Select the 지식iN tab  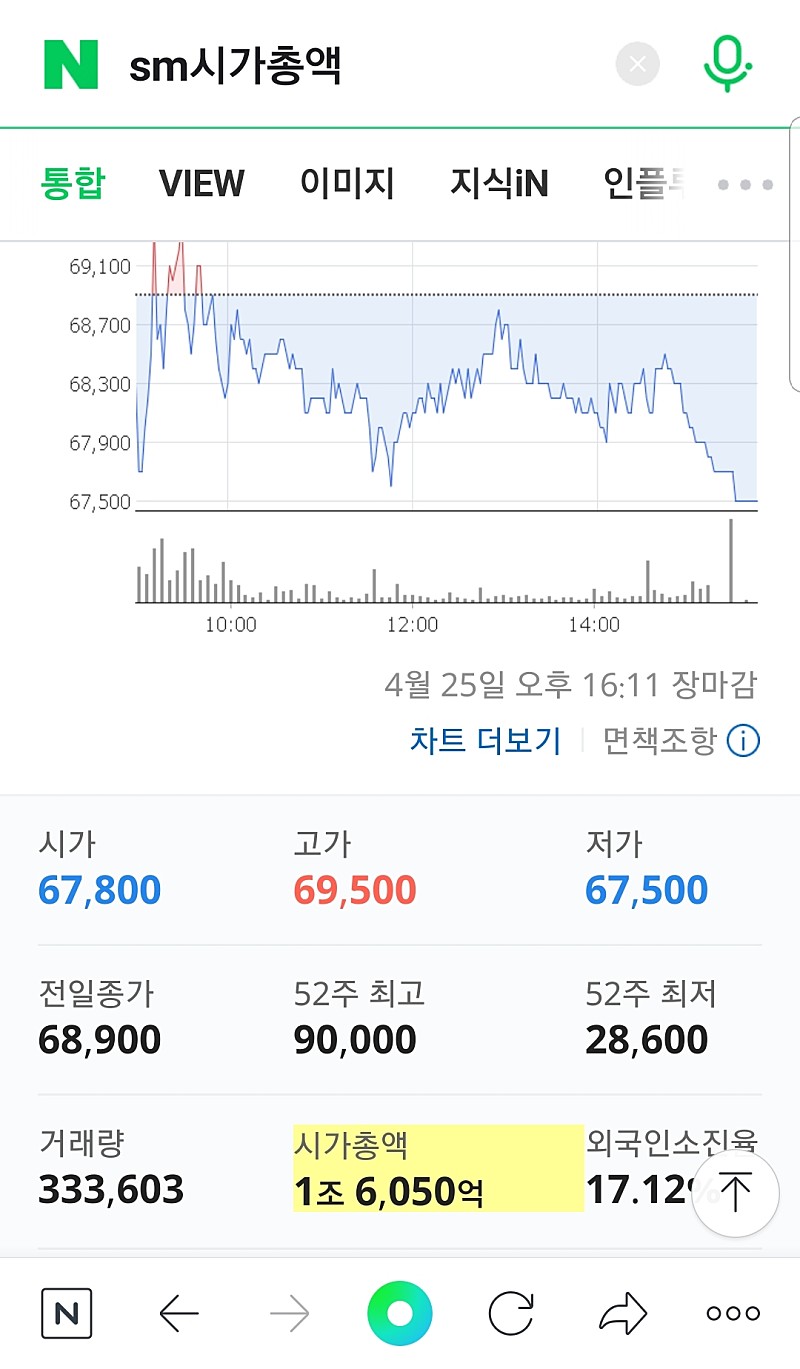point(499,184)
